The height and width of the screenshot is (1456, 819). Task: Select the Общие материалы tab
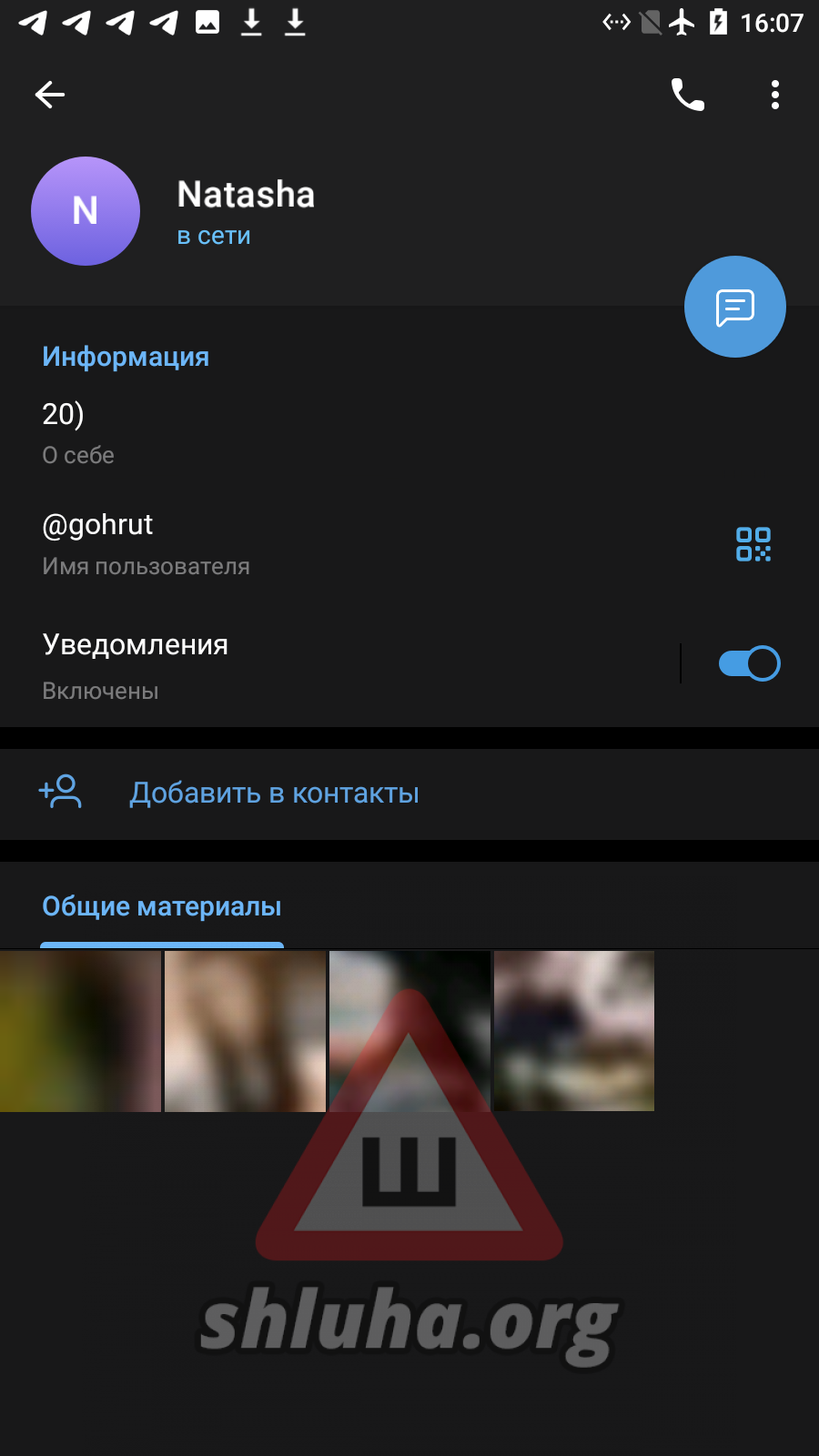click(162, 907)
